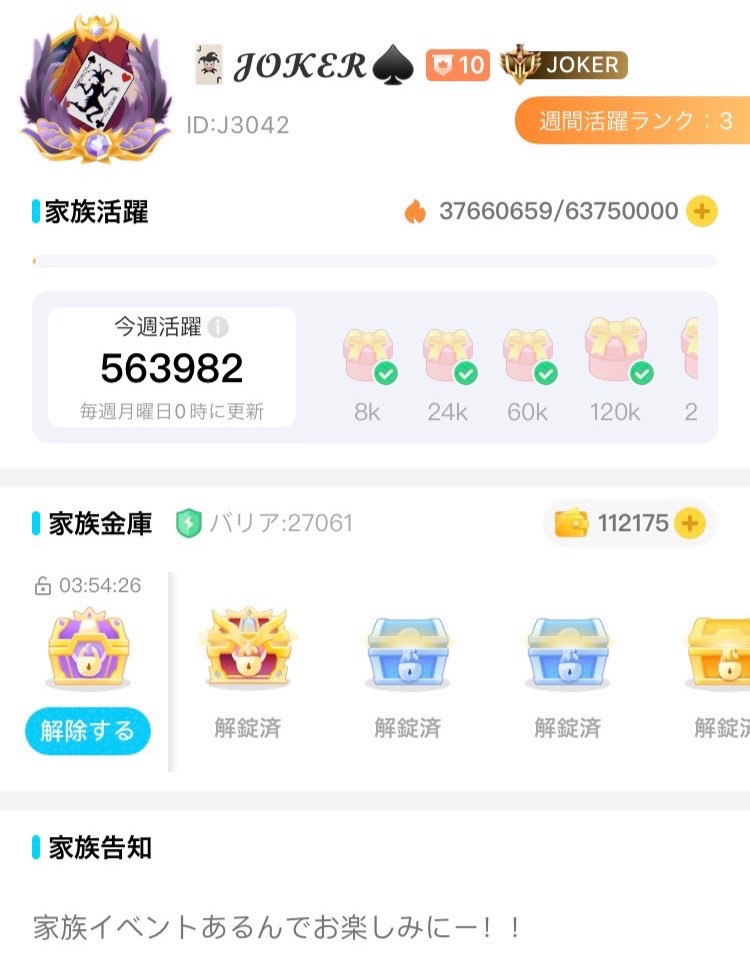This screenshot has width=750, height=975.
Task: Tap the plus icon beside family activity points
Action: coord(702,211)
